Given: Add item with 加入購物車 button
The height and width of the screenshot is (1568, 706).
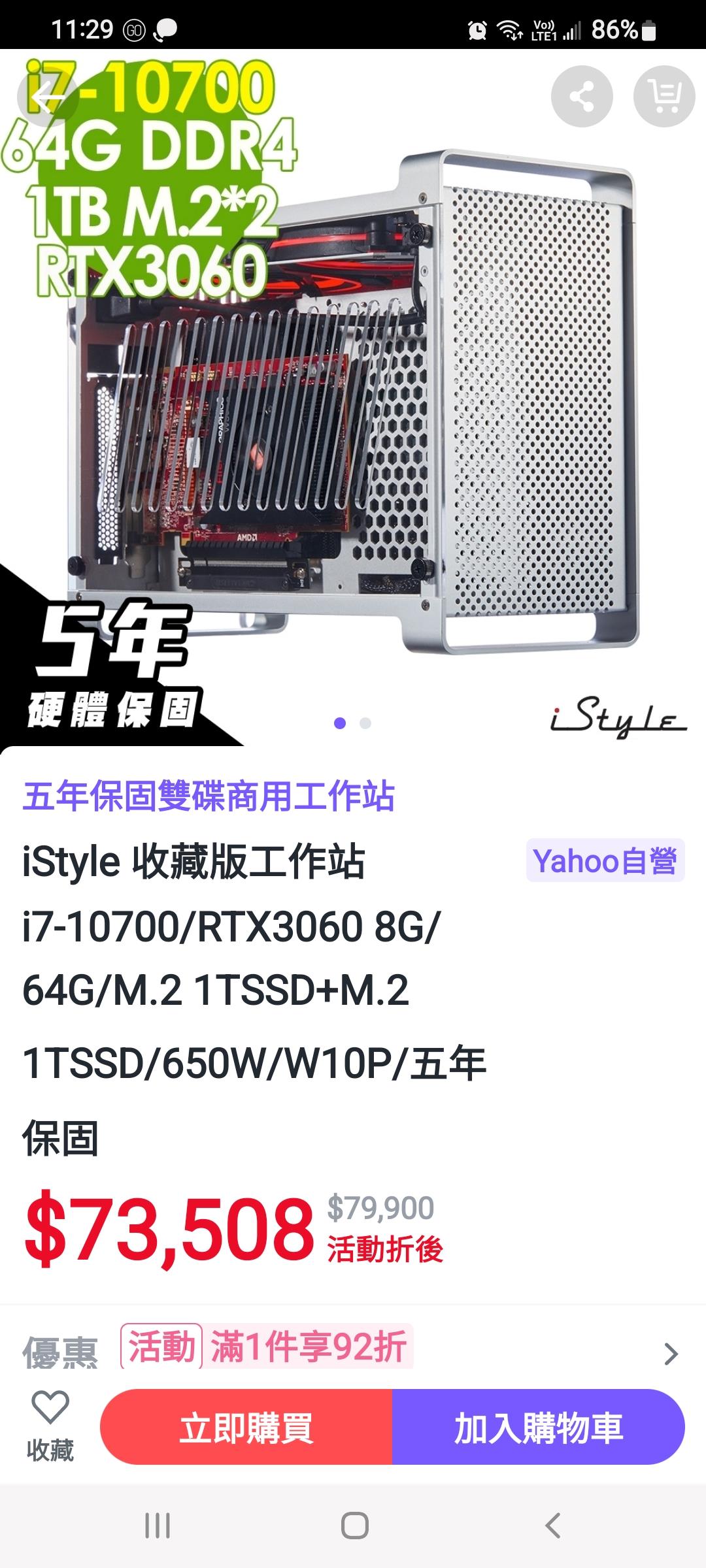Looking at the screenshot, I should coord(538,1428).
